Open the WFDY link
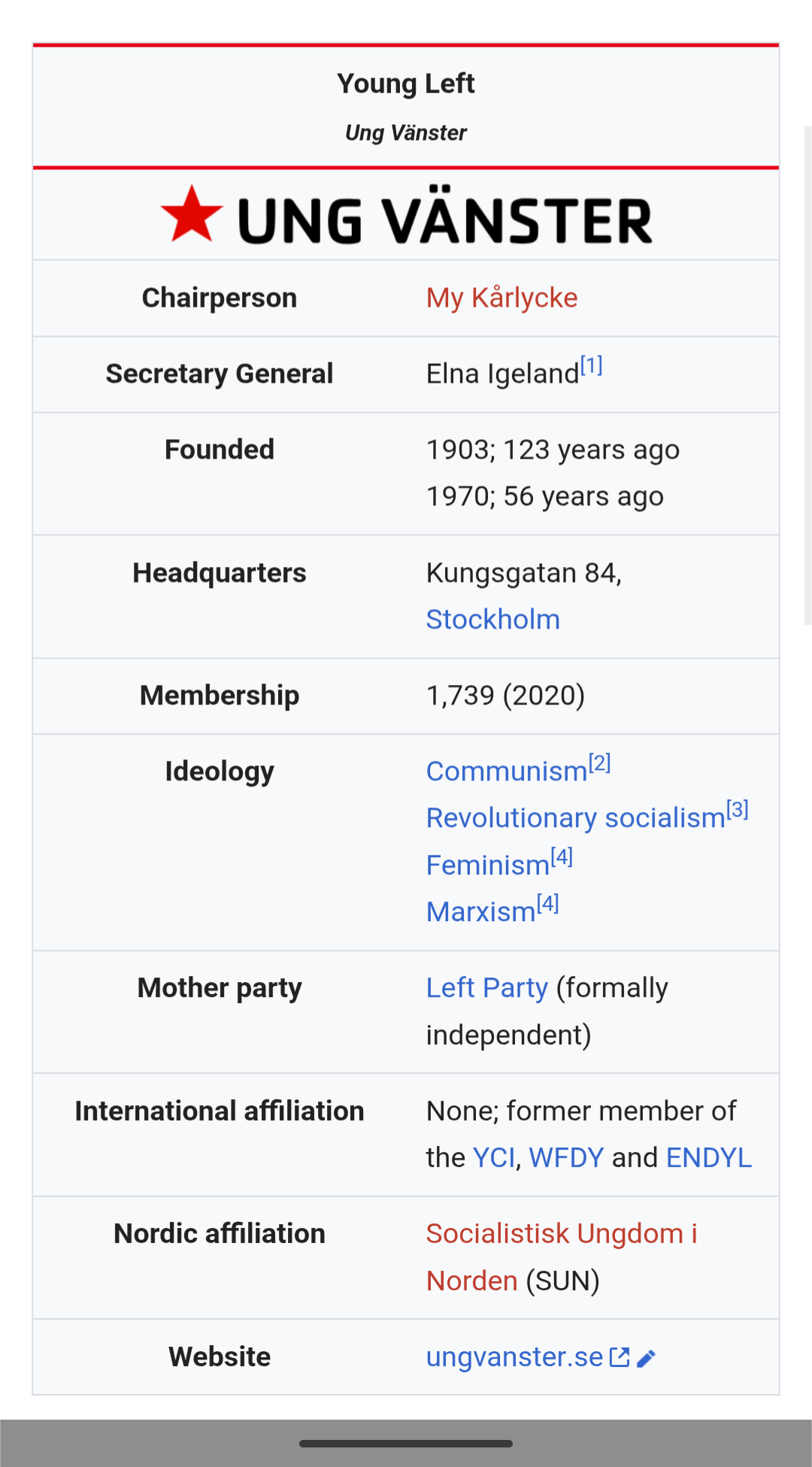The height and width of the screenshot is (1467, 812). coord(566,1158)
